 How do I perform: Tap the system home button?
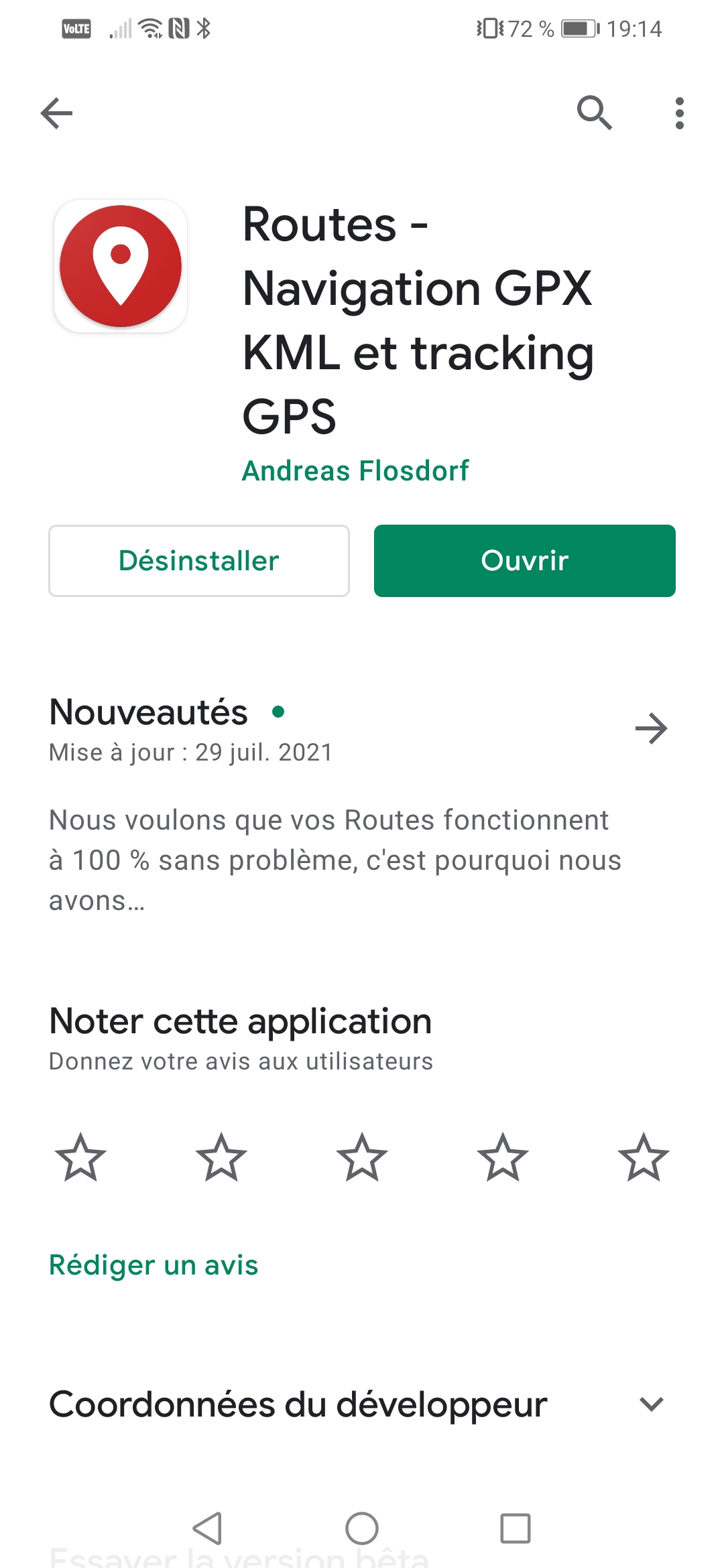click(362, 1528)
